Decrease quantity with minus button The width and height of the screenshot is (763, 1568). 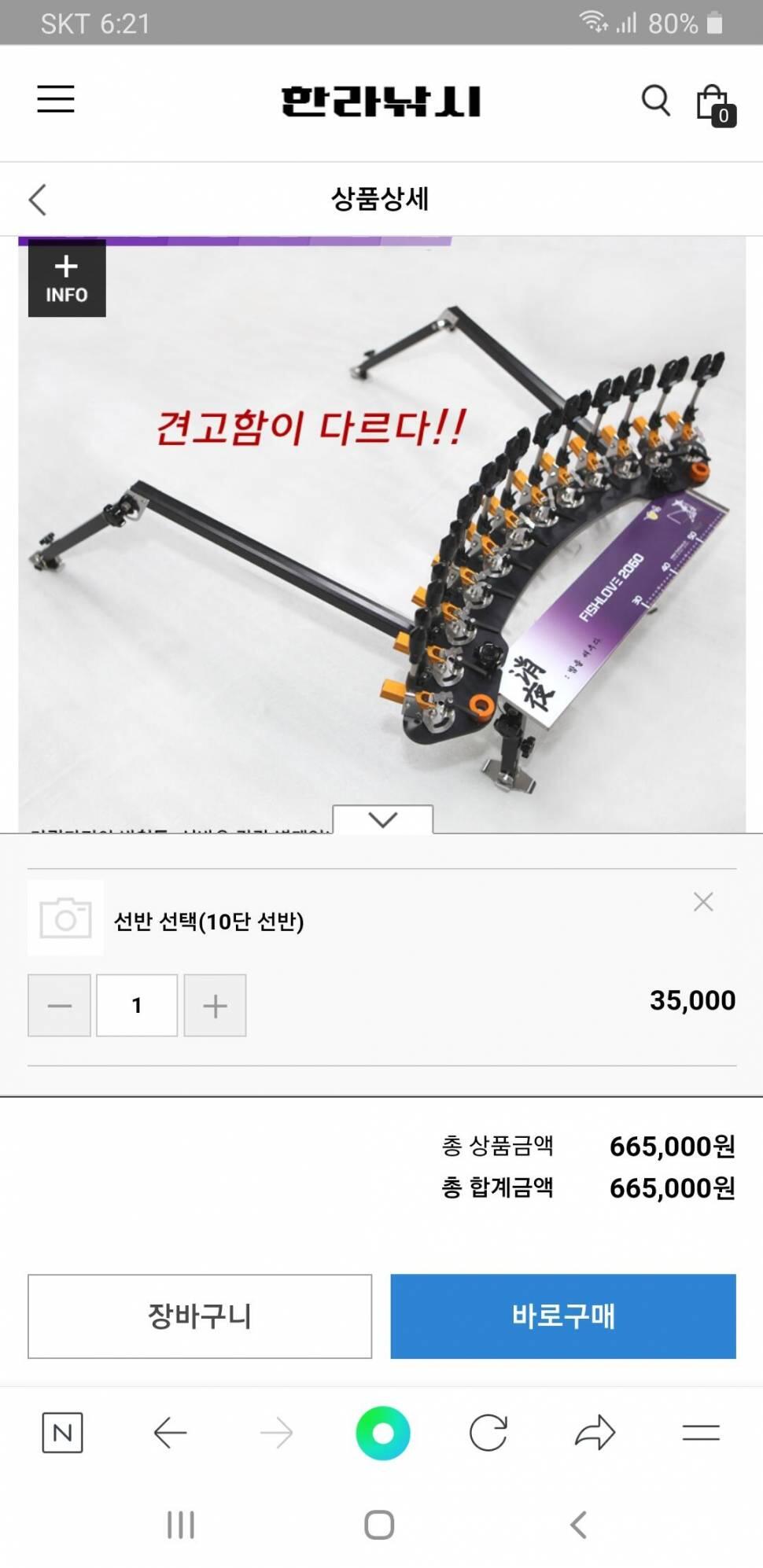tap(59, 1005)
